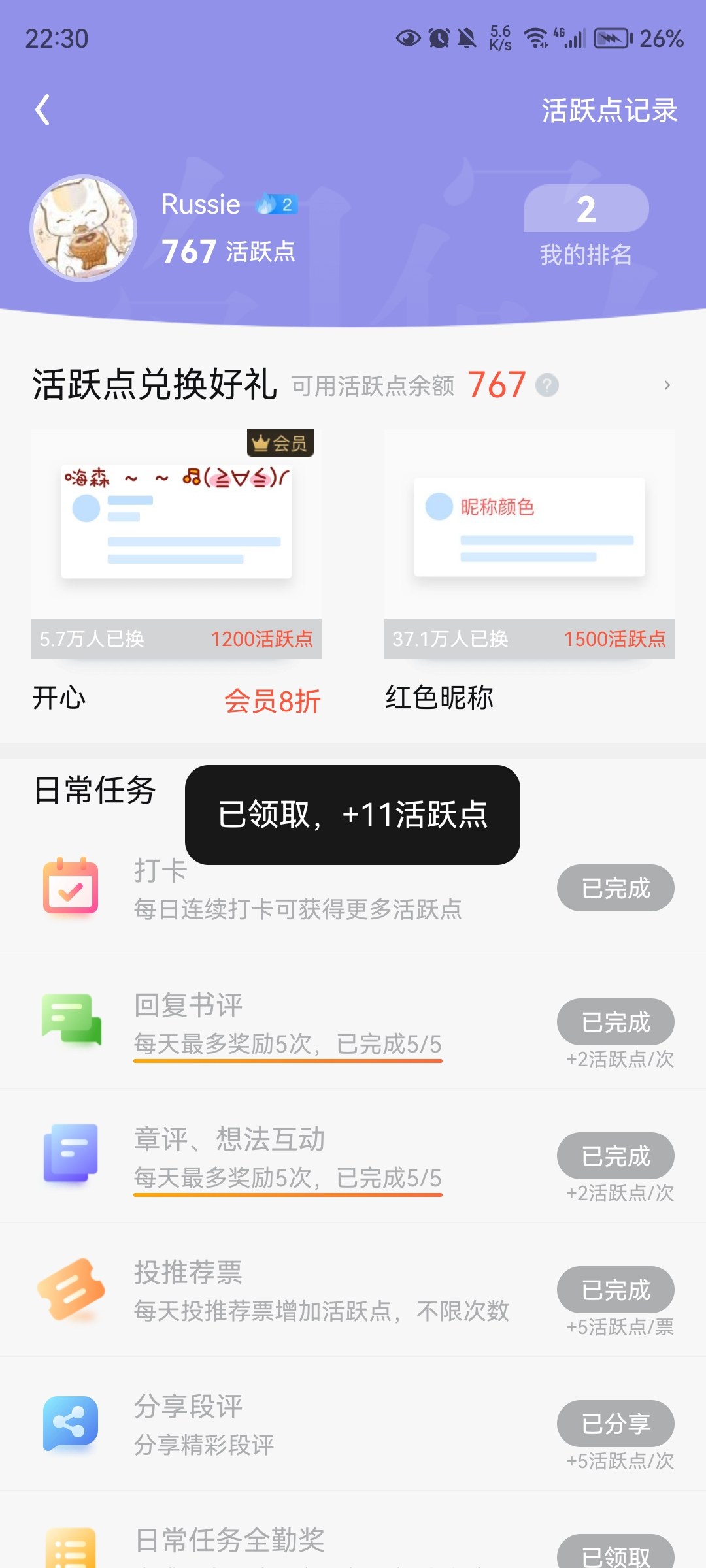
Task: Tap 已完成 button for 章评、想法互动
Action: pyautogui.click(x=615, y=1155)
